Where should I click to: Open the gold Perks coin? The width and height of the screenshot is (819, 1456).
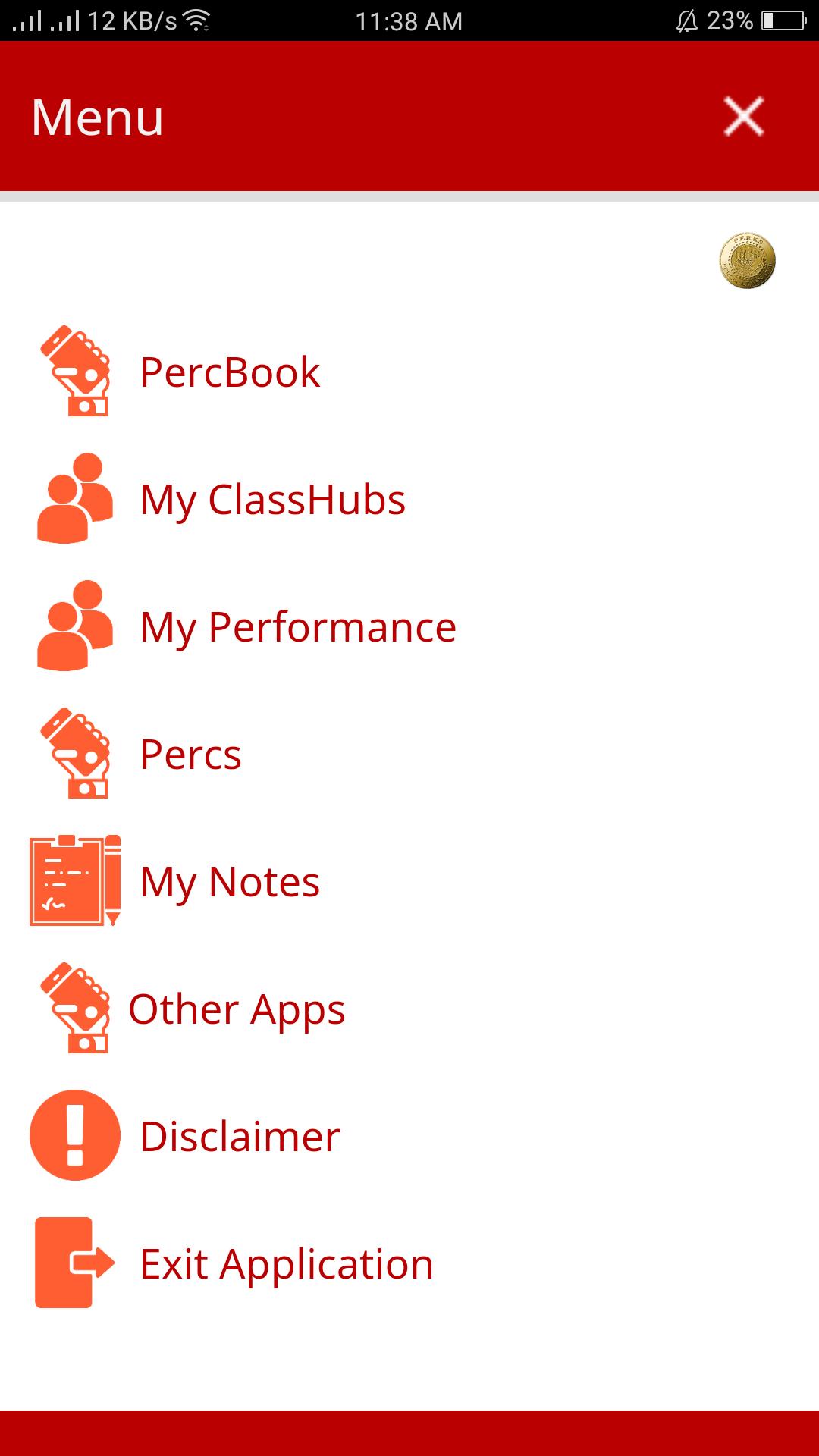pos(747,261)
